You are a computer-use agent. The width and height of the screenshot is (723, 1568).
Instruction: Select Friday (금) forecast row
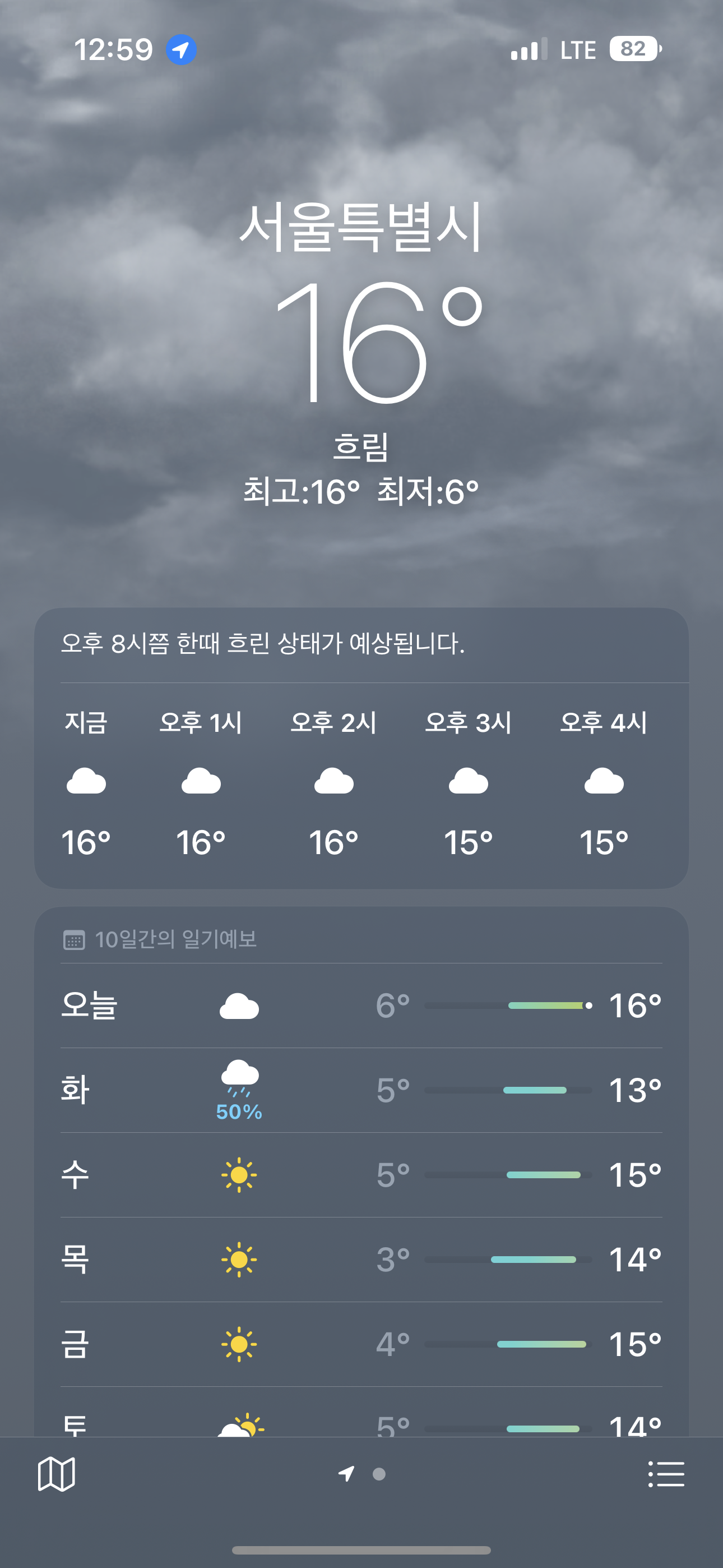(x=361, y=1344)
